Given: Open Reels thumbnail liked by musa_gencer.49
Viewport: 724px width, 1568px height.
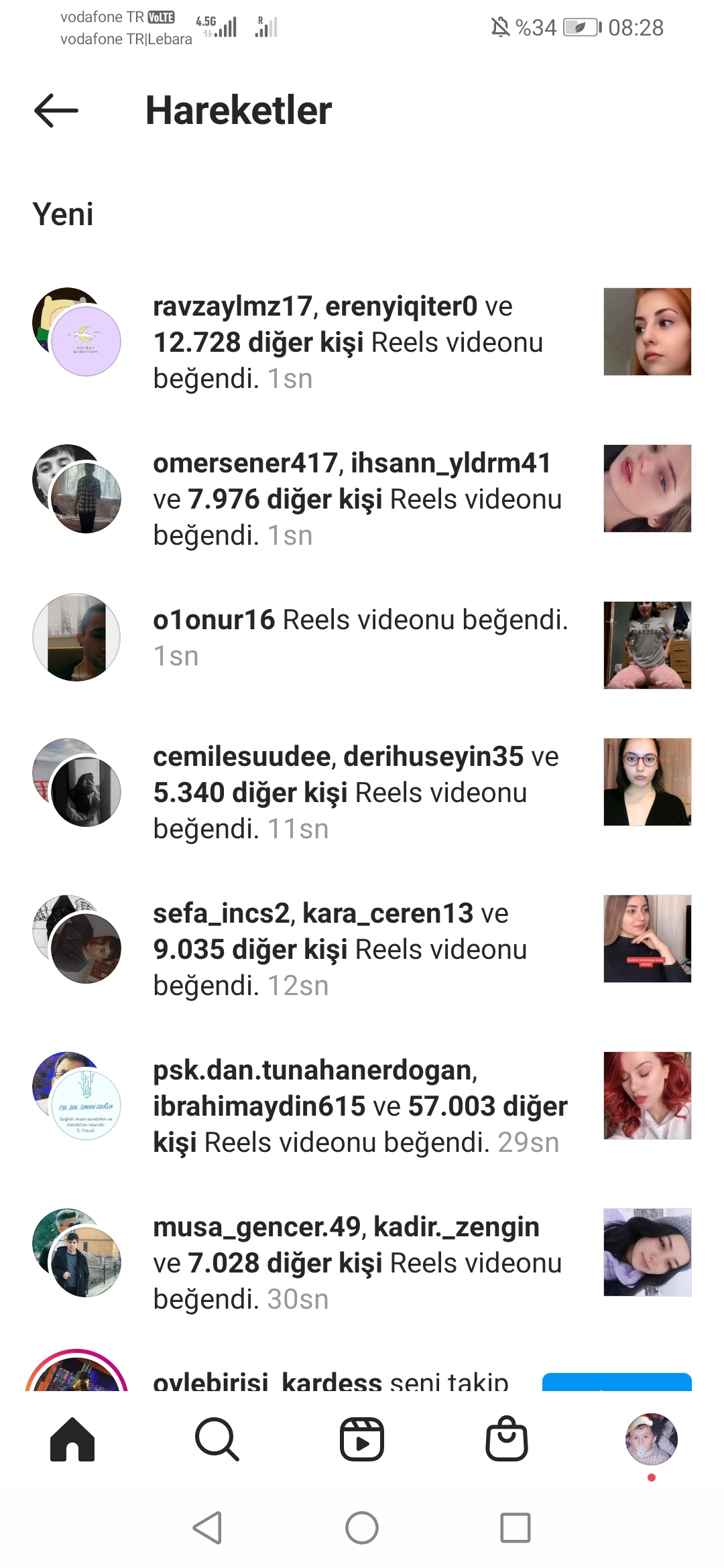Looking at the screenshot, I should coord(647,1252).
